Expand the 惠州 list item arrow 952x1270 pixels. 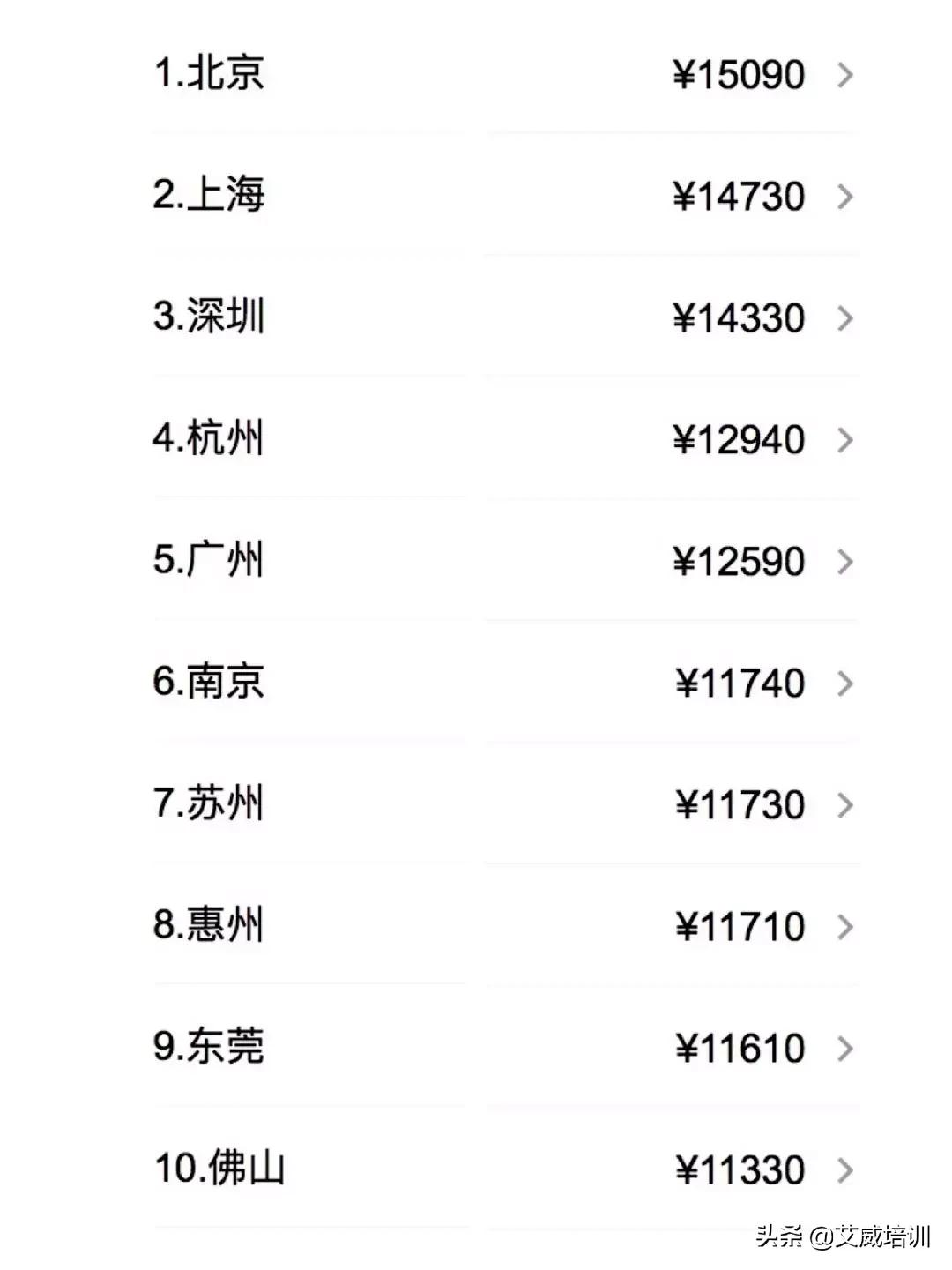pos(845,927)
